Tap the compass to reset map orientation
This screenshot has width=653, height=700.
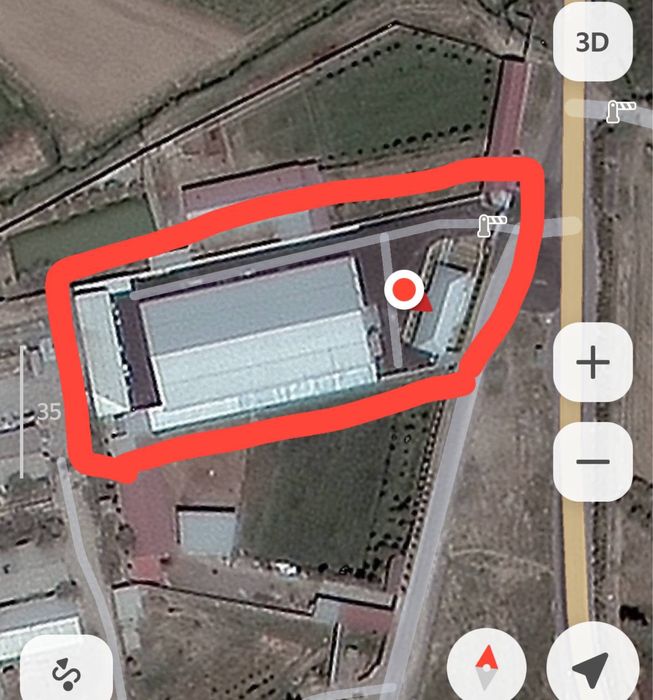(487, 665)
